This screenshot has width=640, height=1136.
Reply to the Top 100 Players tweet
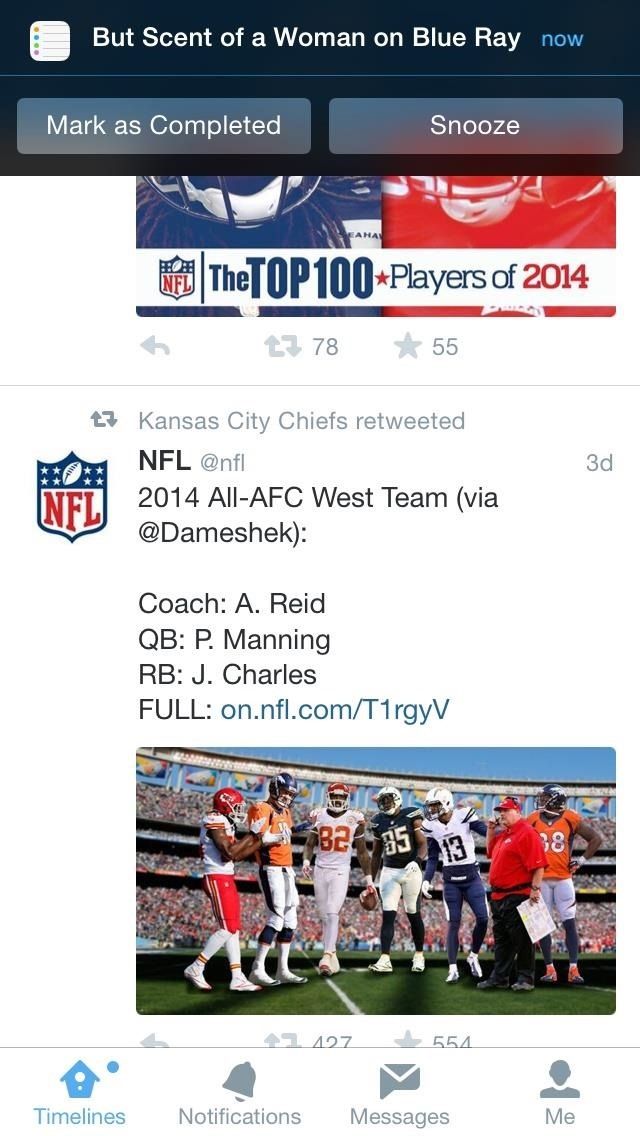point(155,346)
